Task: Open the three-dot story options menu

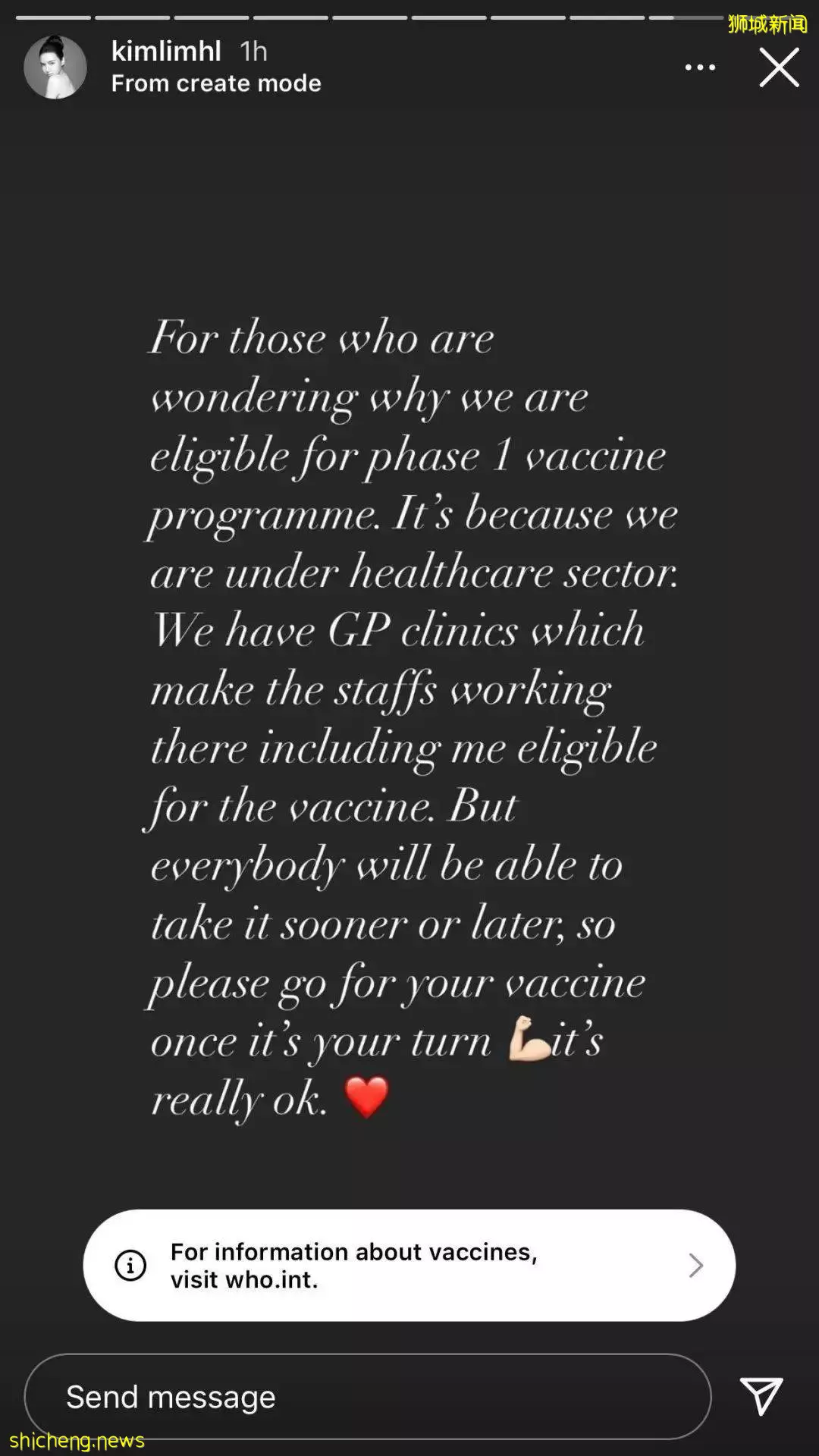Action: coord(699,67)
